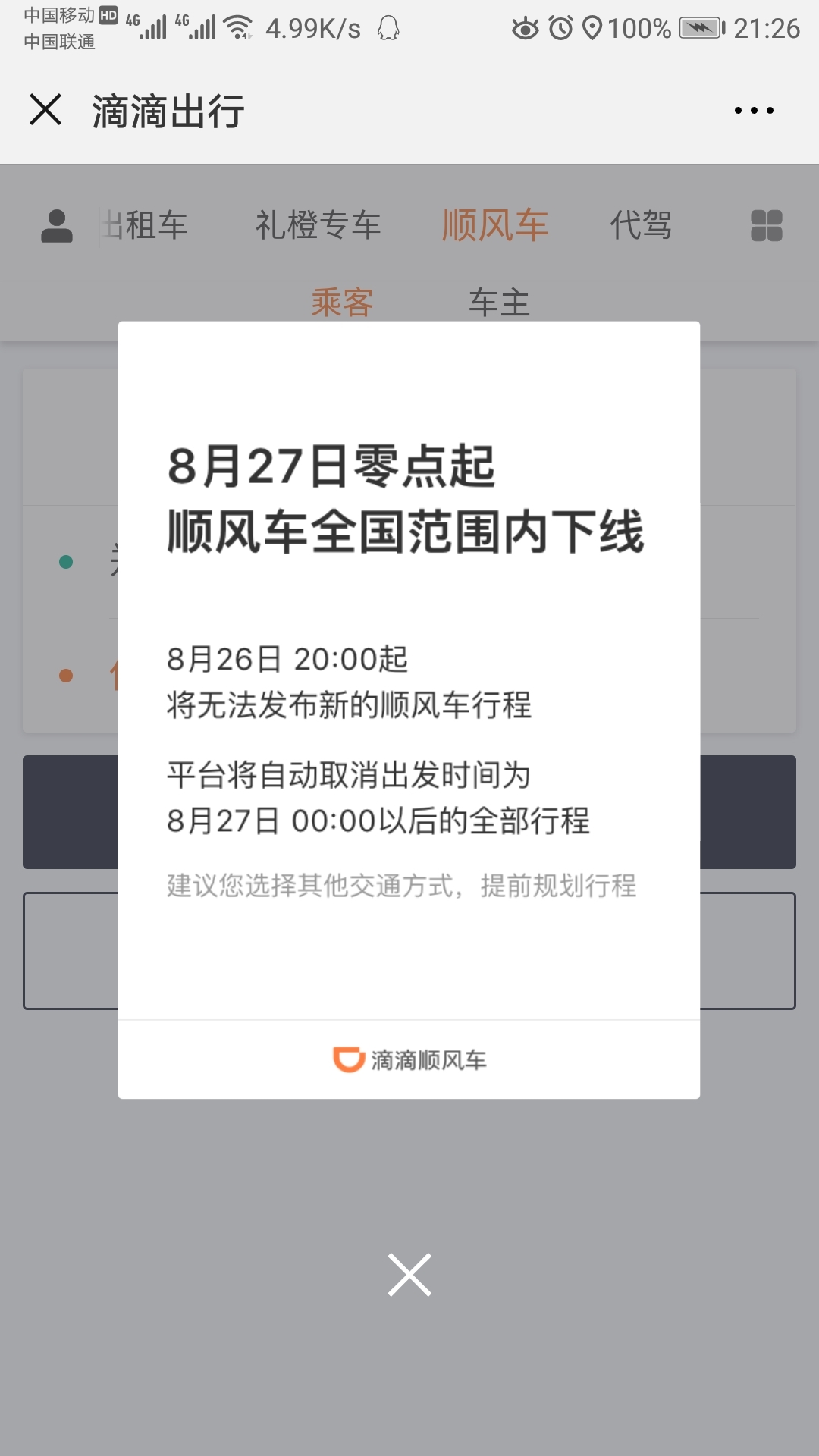
Task: Switch to the 出租车 tab
Action: pos(146,226)
